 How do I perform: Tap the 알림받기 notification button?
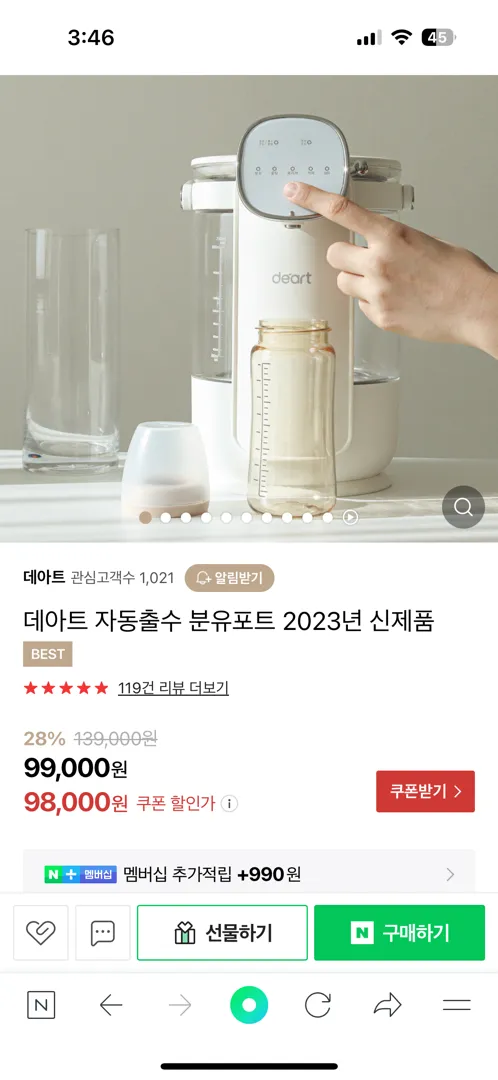tap(229, 578)
